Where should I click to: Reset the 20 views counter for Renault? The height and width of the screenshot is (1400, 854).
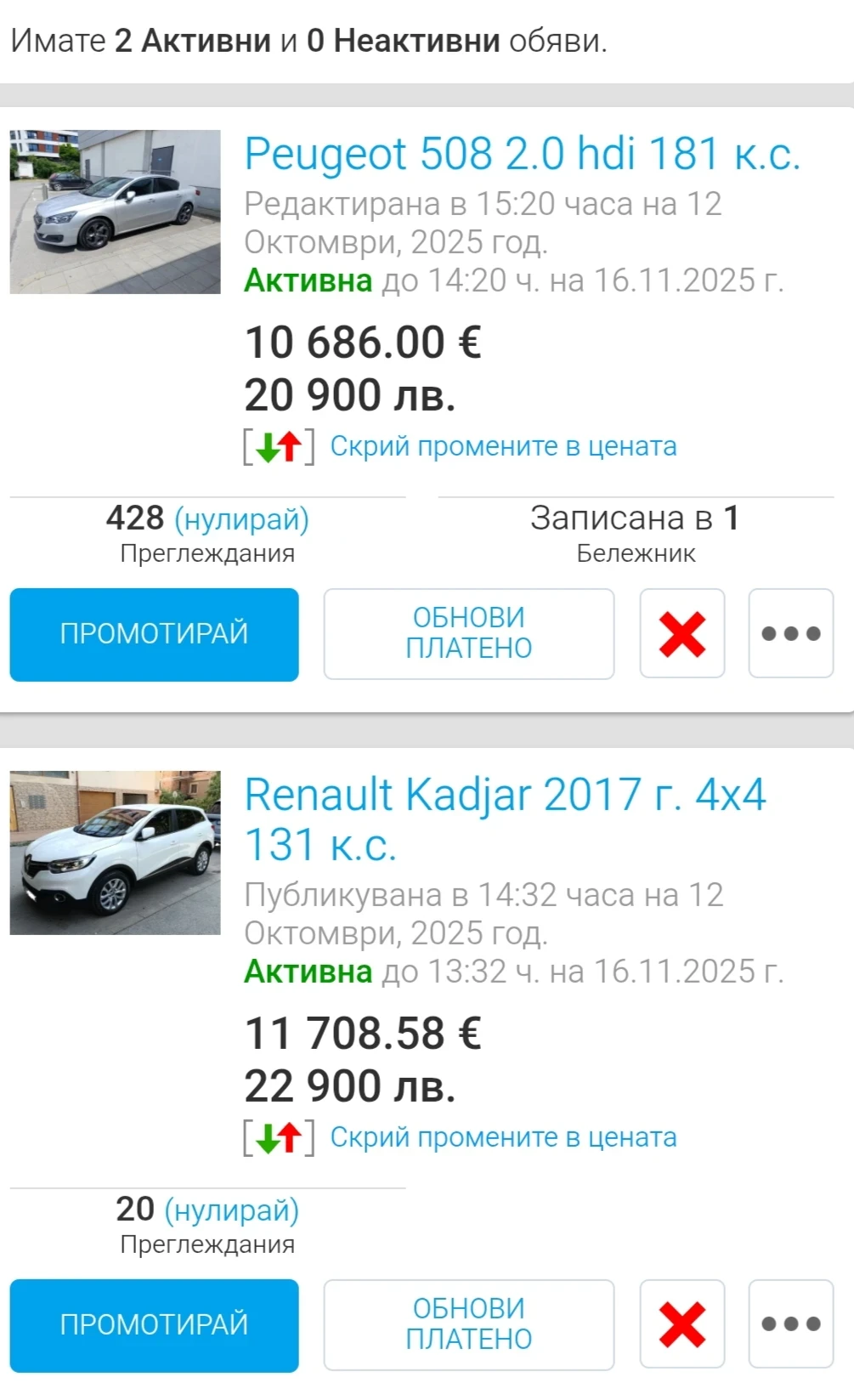pos(231,1210)
